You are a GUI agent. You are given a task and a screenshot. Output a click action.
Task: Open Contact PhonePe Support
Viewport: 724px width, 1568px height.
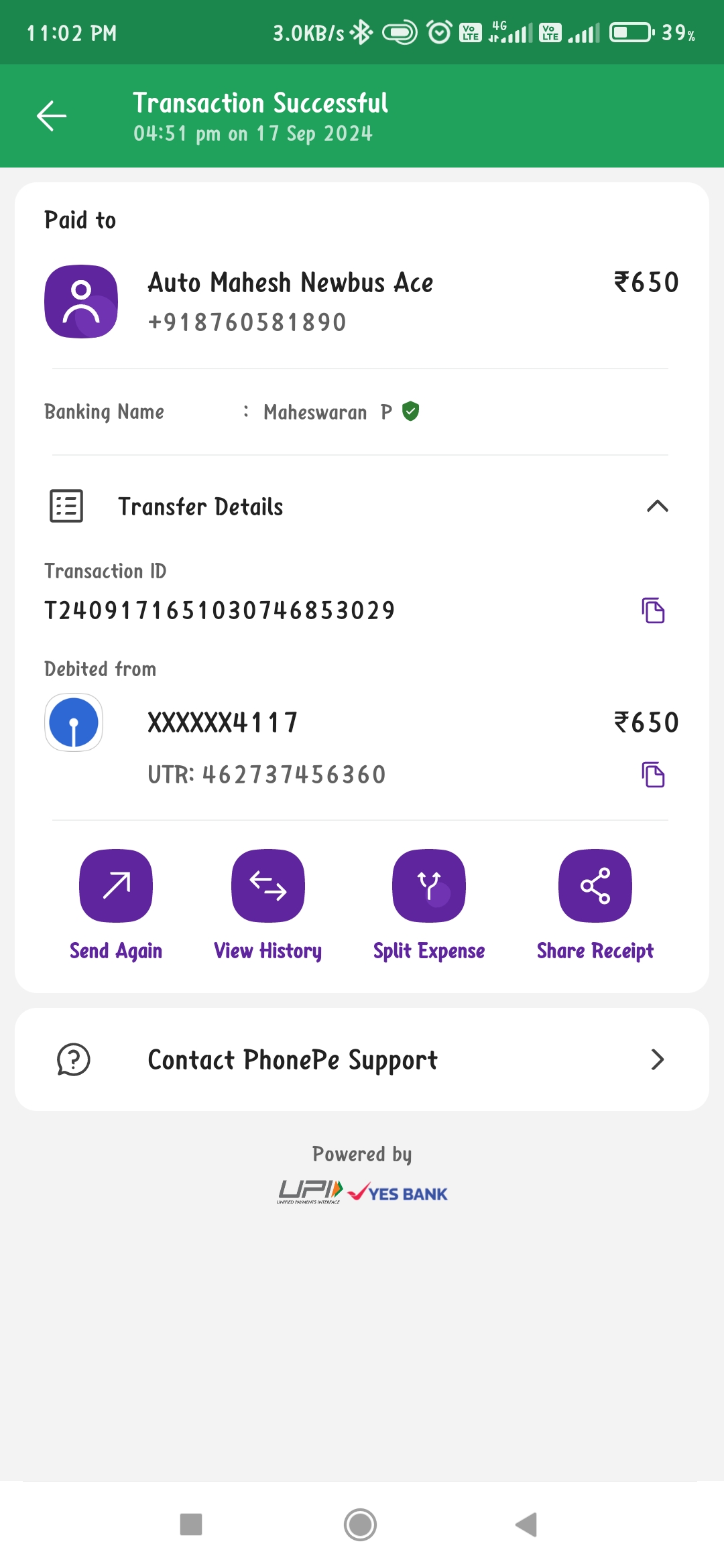coord(362,1059)
